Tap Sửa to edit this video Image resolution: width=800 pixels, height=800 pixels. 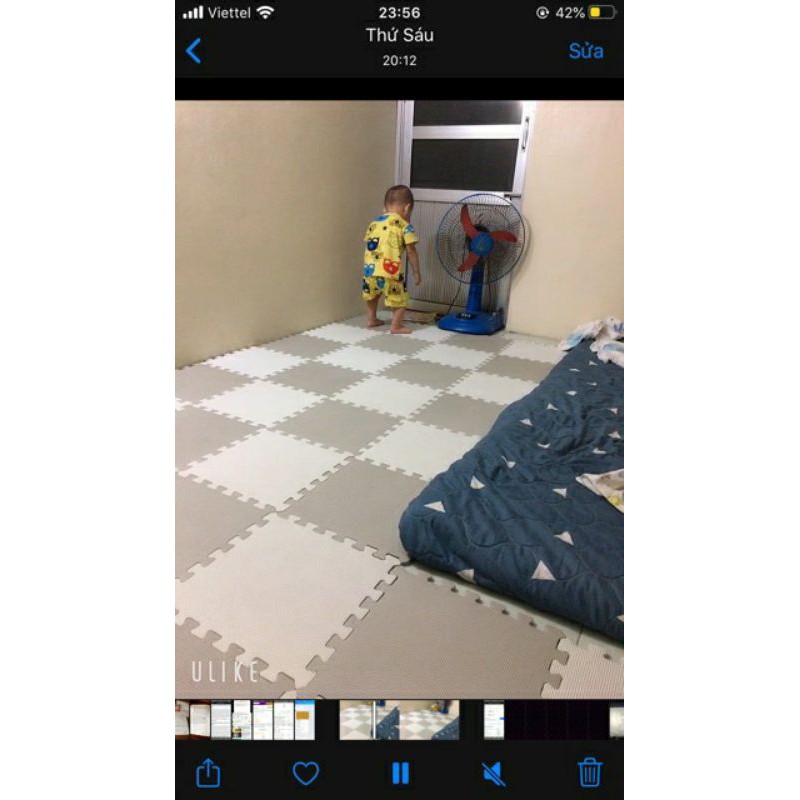click(x=586, y=51)
